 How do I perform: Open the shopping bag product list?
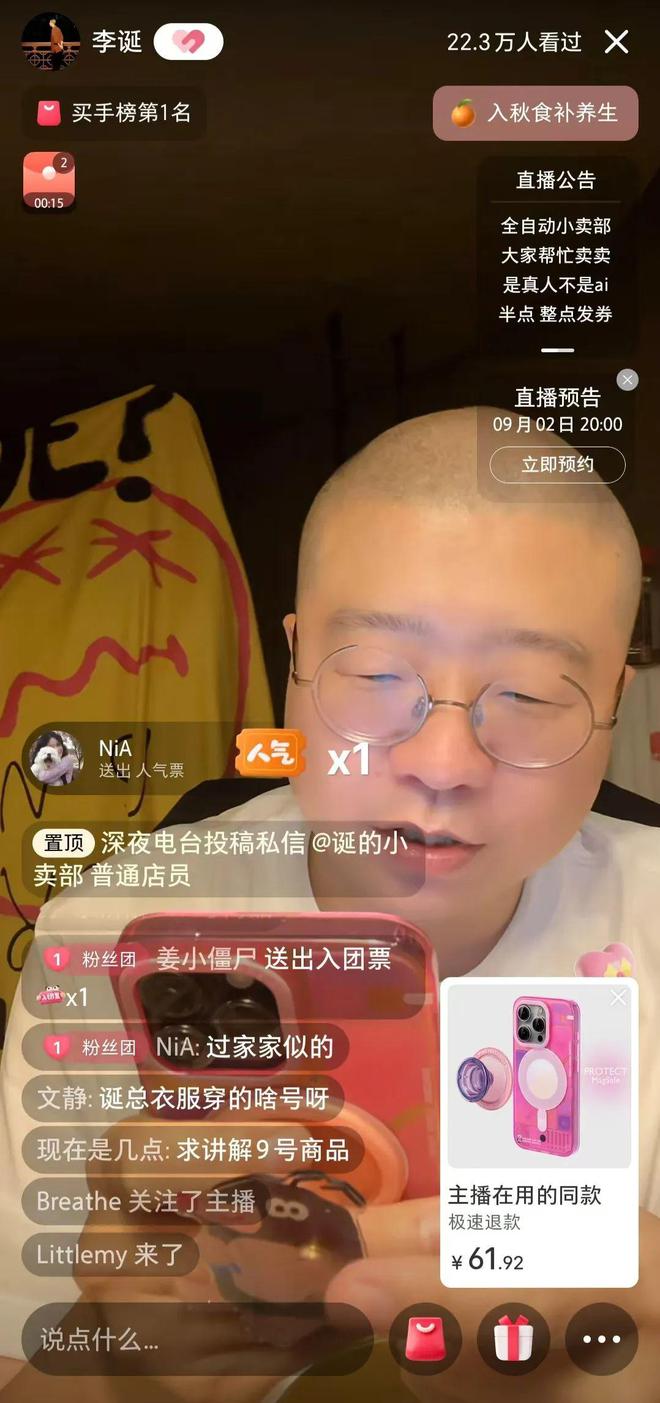[425, 1339]
